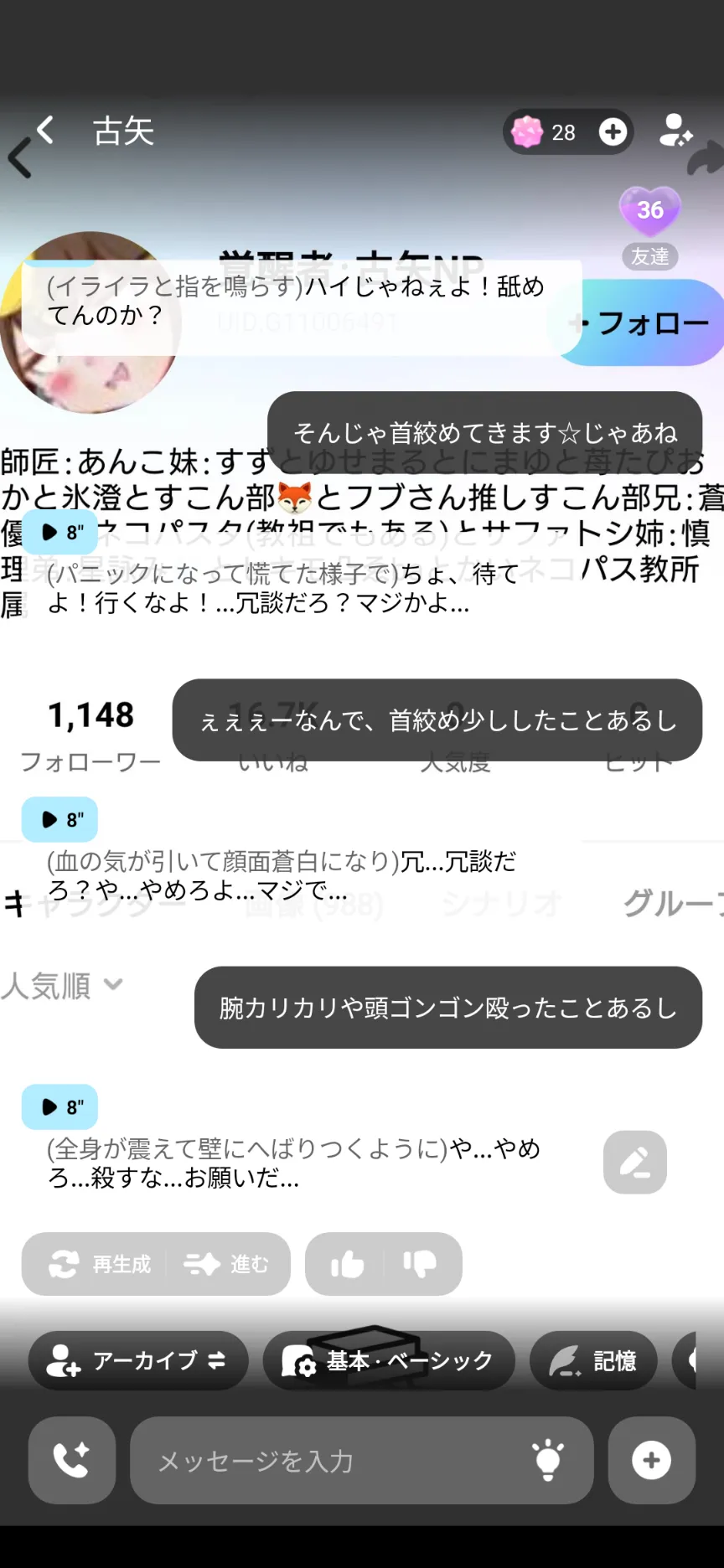Open the アーカイブ option

138,1360
